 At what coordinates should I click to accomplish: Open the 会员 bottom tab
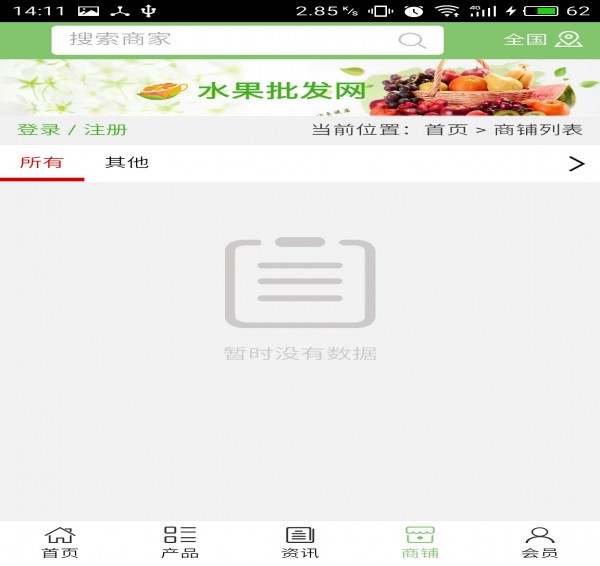coord(540,543)
